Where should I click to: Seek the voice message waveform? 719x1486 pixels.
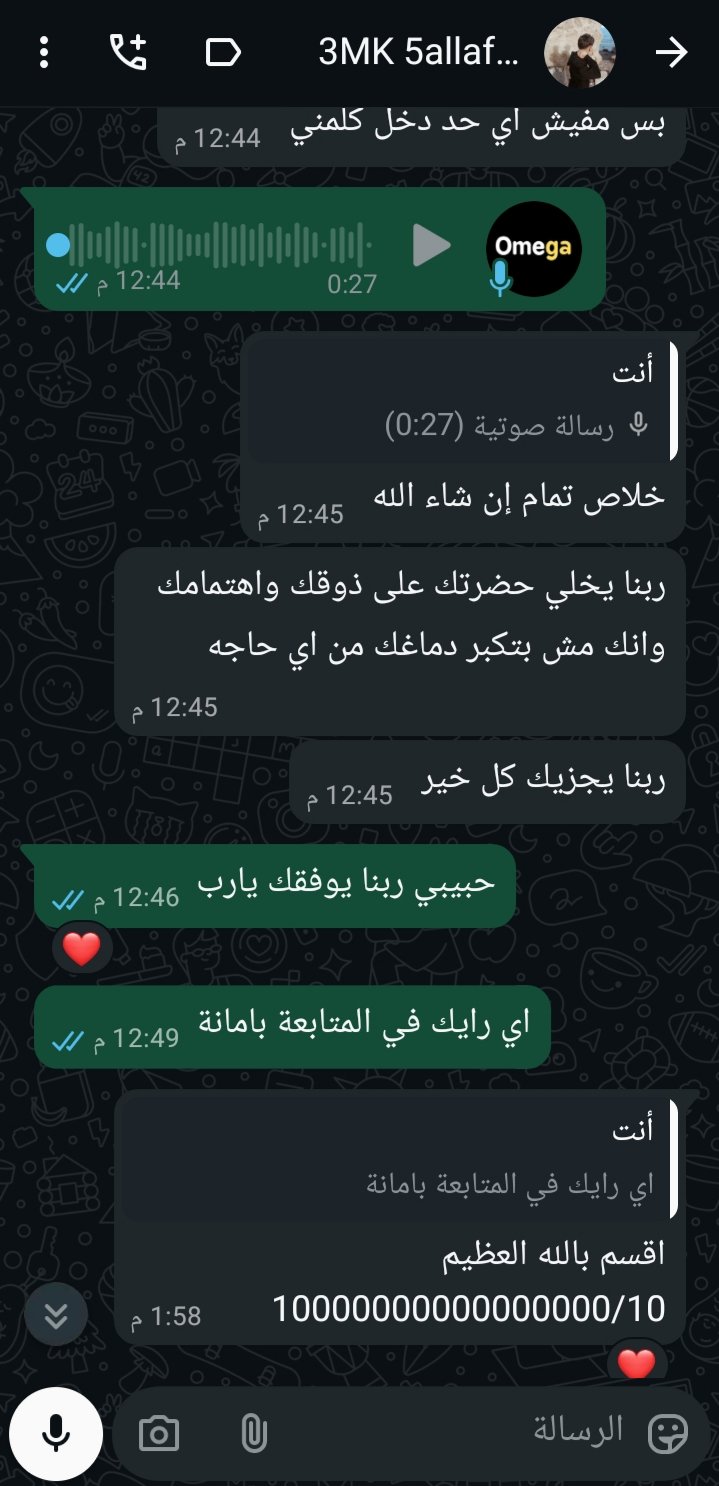(220, 246)
